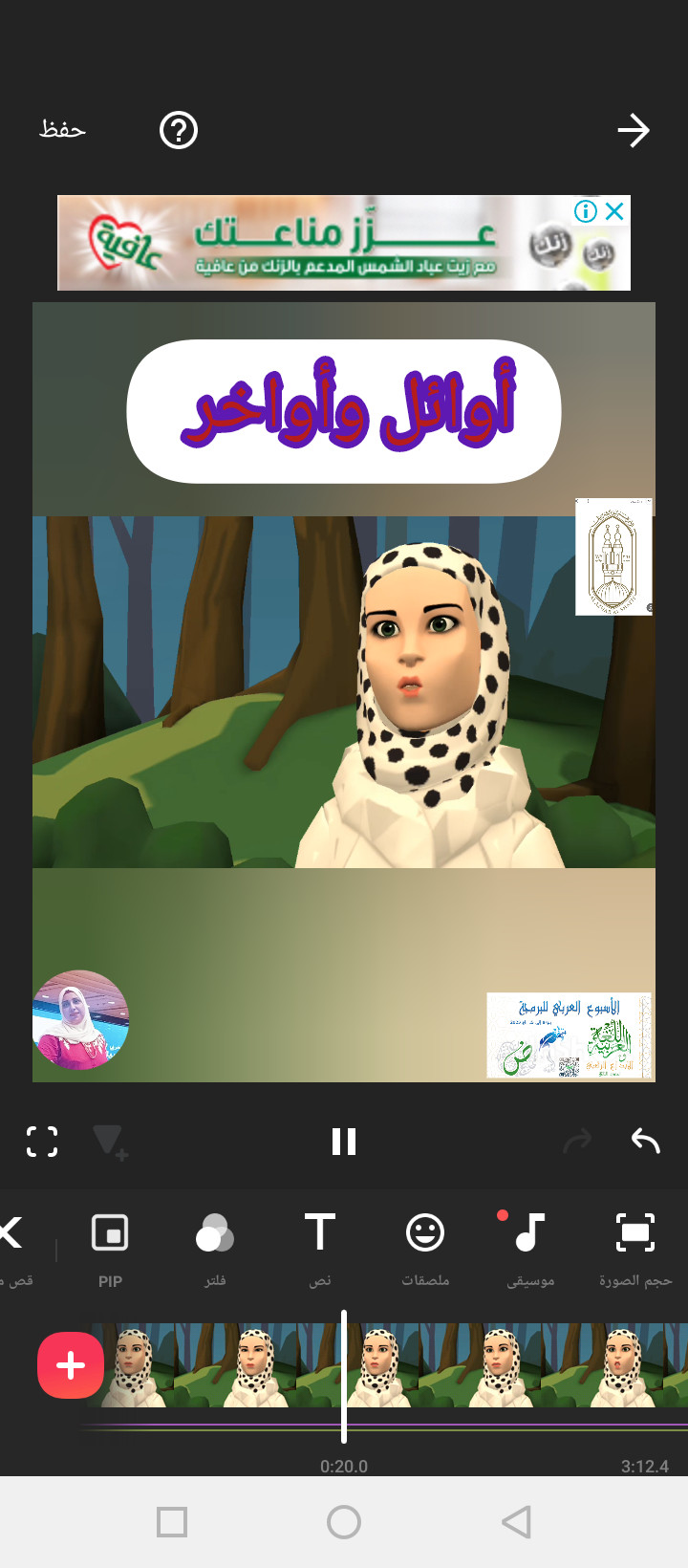The width and height of the screenshot is (688, 1568).
Task: Open the ad info icon
Action: click(x=586, y=211)
